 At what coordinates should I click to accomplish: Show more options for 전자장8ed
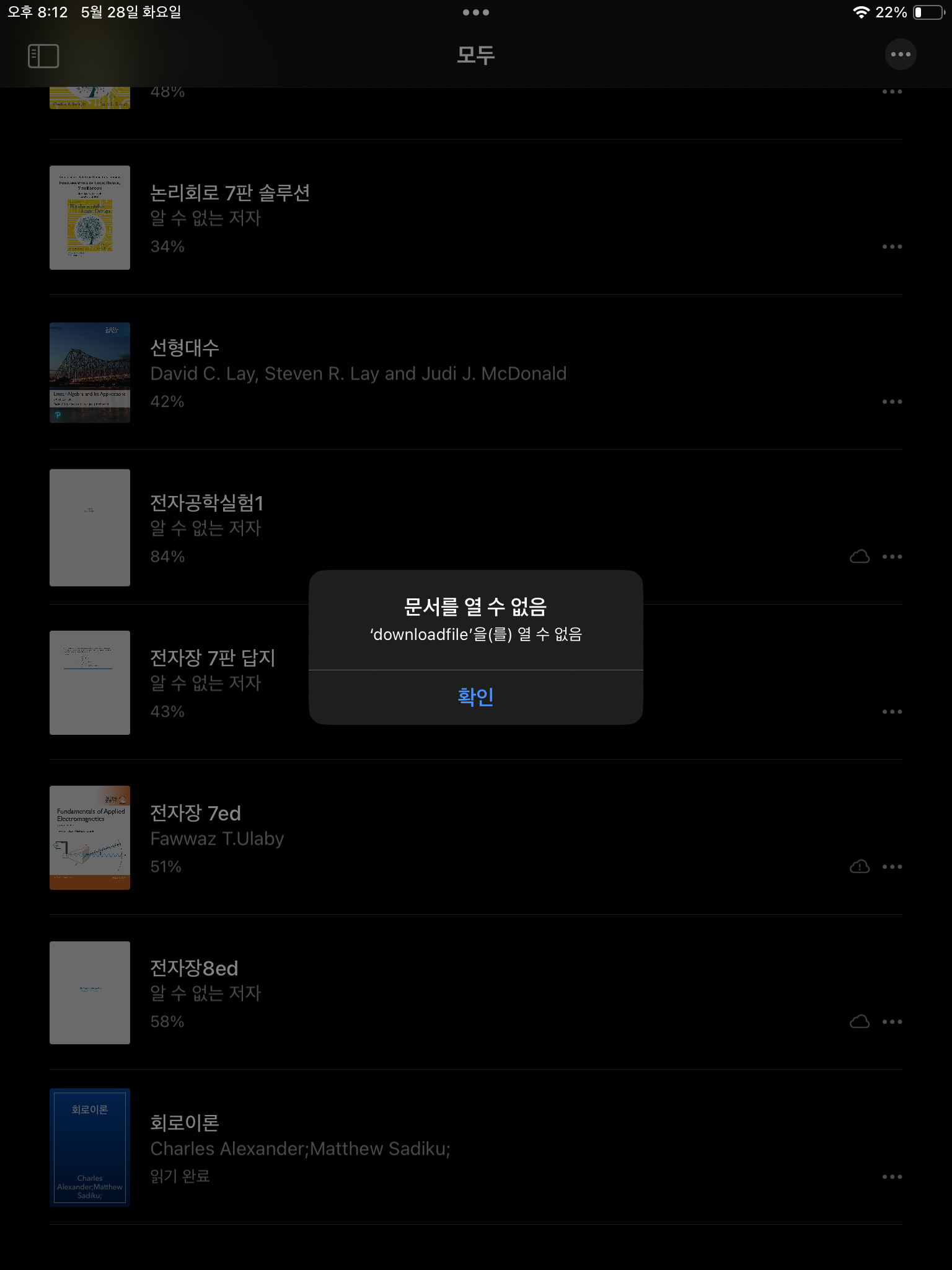point(892,1022)
